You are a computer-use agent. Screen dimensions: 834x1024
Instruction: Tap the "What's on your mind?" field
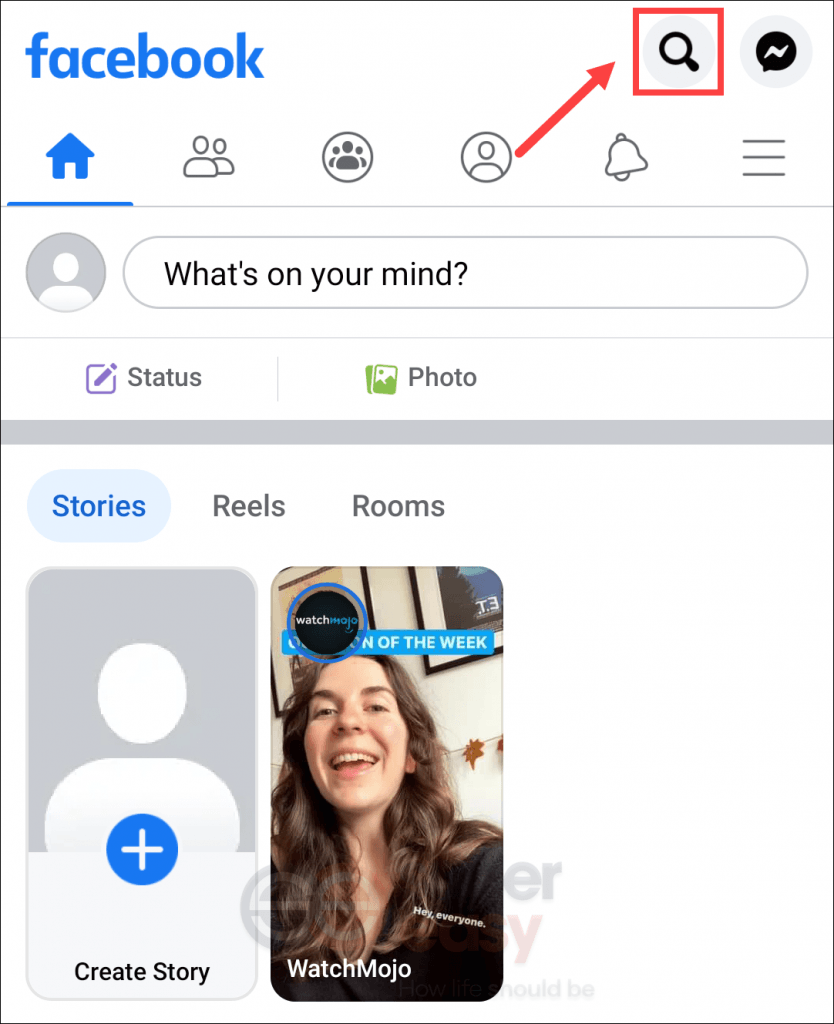(465, 272)
